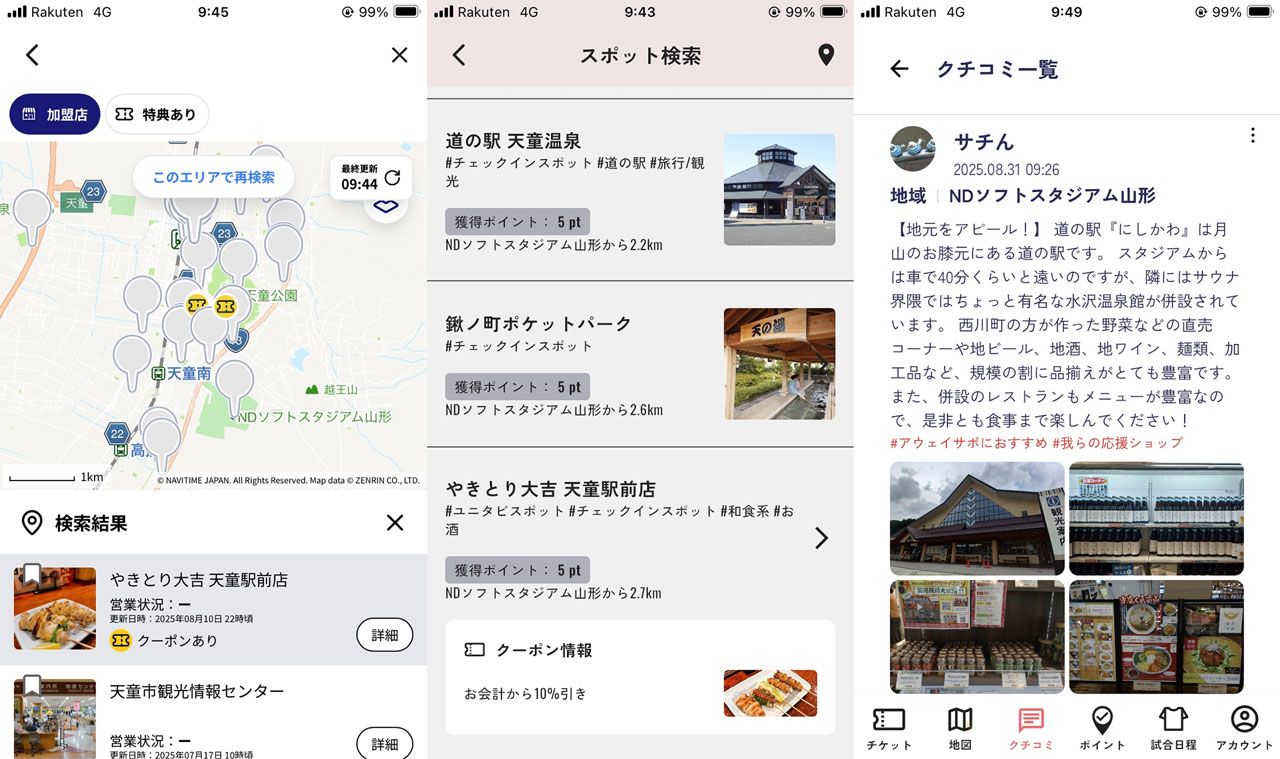Switch to the ポイント tab
The height and width of the screenshot is (759, 1280).
click(x=1102, y=728)
